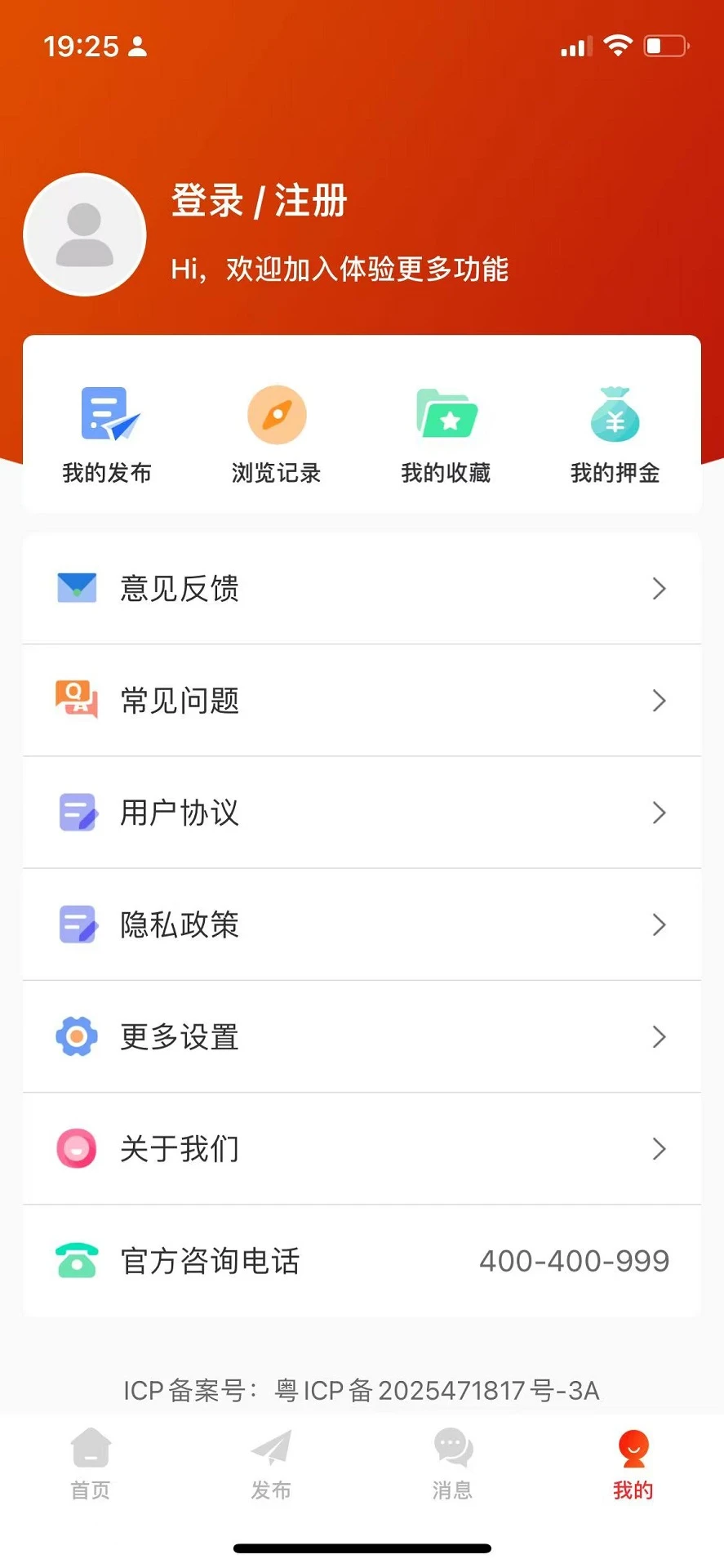Expand the 用户协议 row chevron
The height and width of the screenshot is (1568, 724).
click(660, 813)
